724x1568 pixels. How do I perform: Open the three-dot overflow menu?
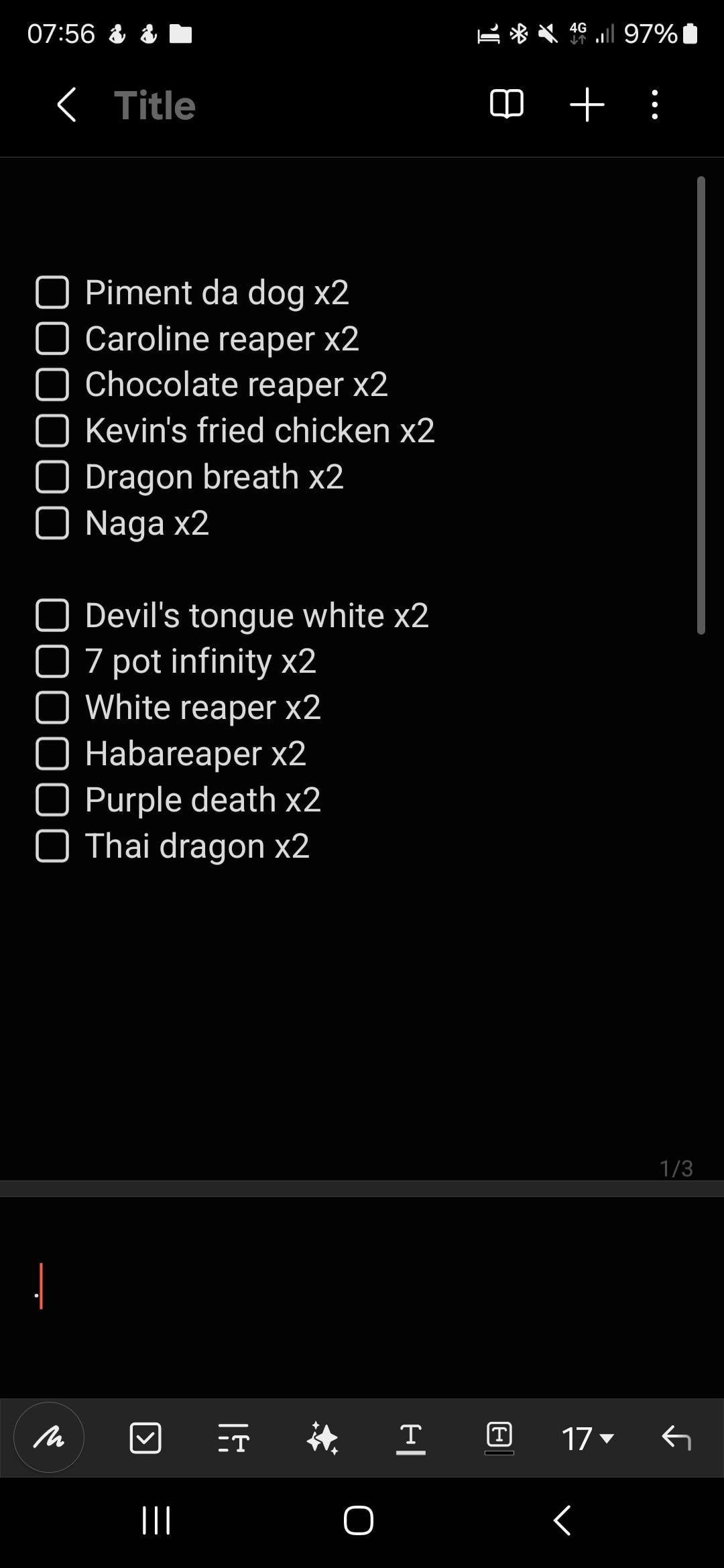click(654, 105)
